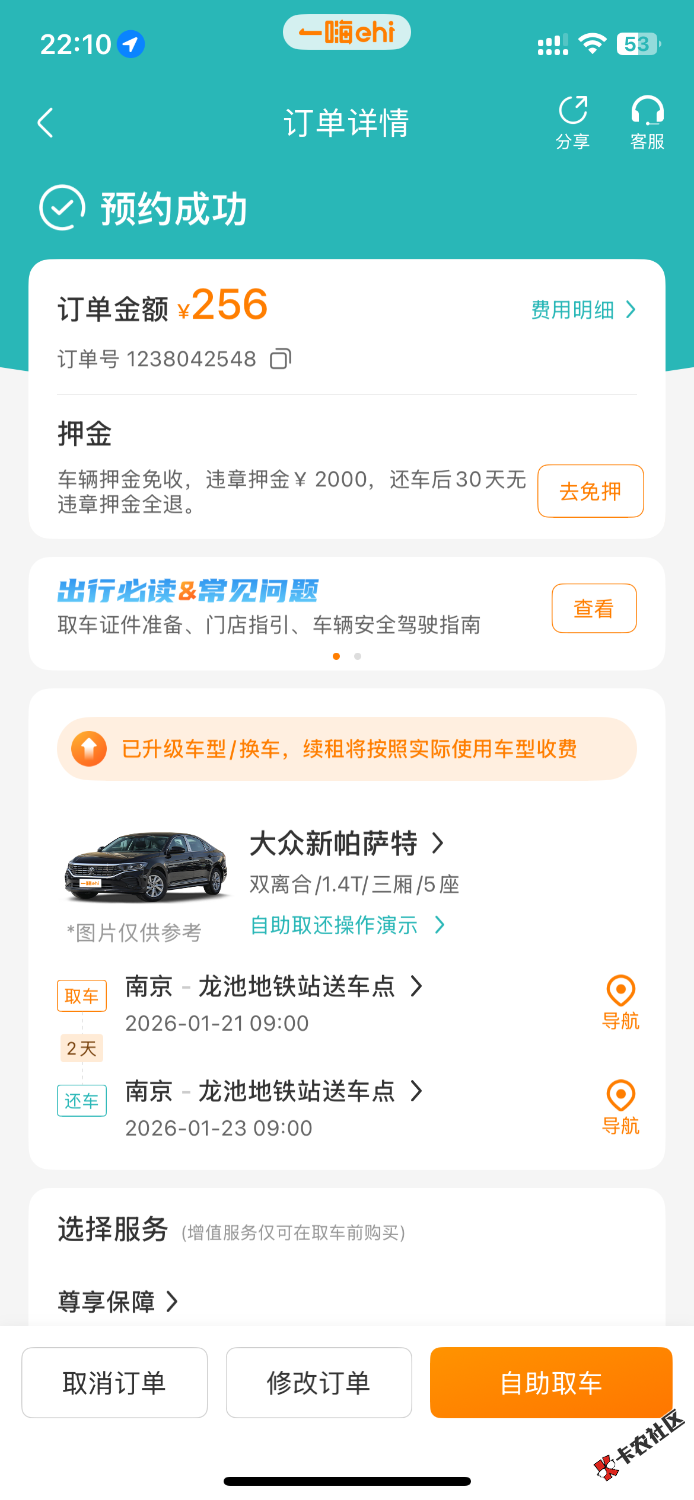694x1500 pixels.
Task: Open 费用明细 fee breakdown
Action: [x=584, y=310]
